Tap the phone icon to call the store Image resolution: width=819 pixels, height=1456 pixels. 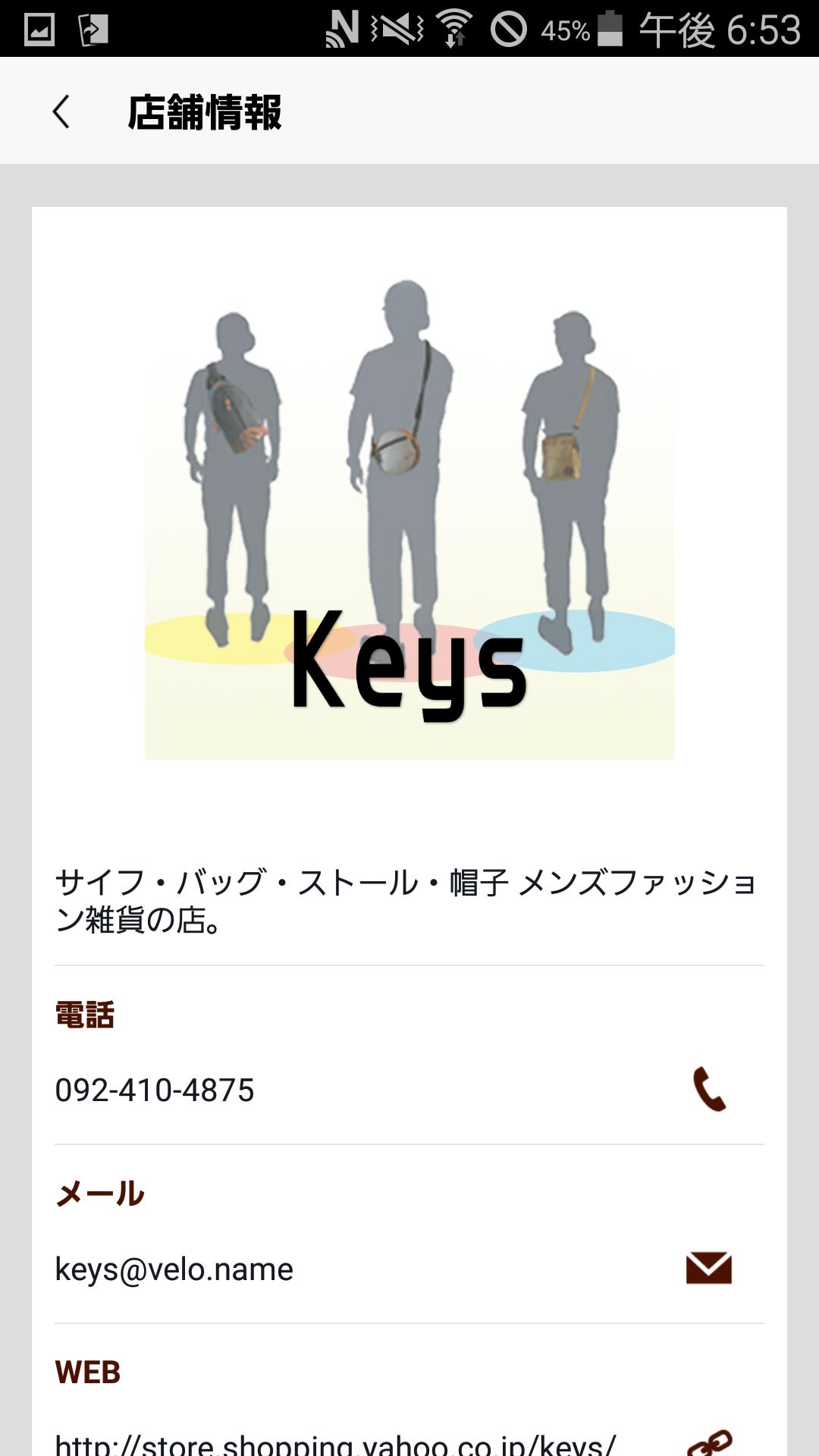click(x=709, y=1087)
